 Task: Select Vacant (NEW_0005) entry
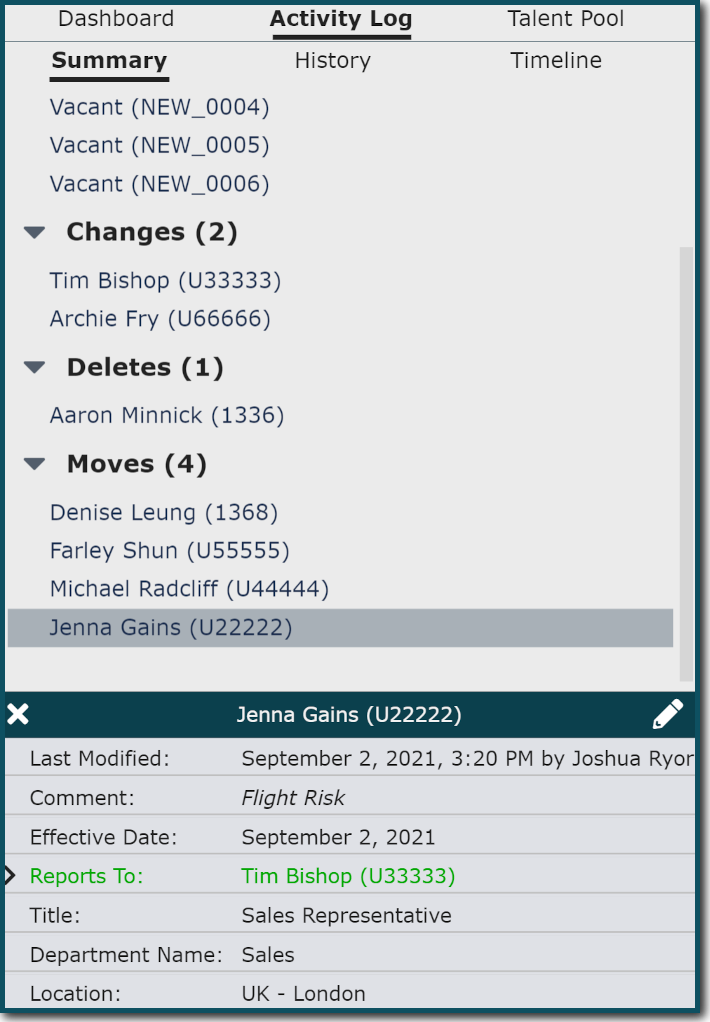(x=160, y=146)
